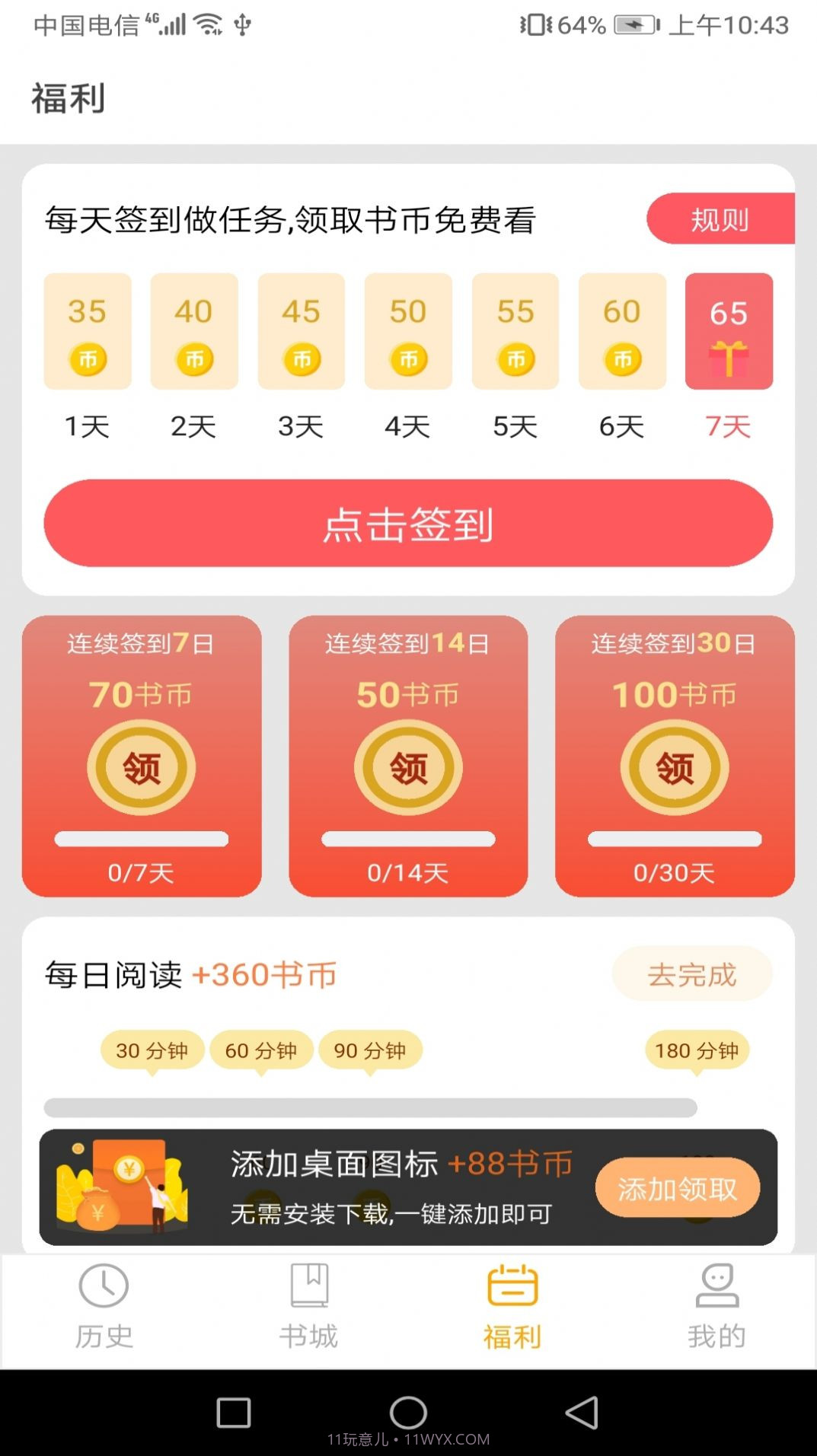
Task: Click the 福利 calendar icon
Action: [x=512, y=1285]
